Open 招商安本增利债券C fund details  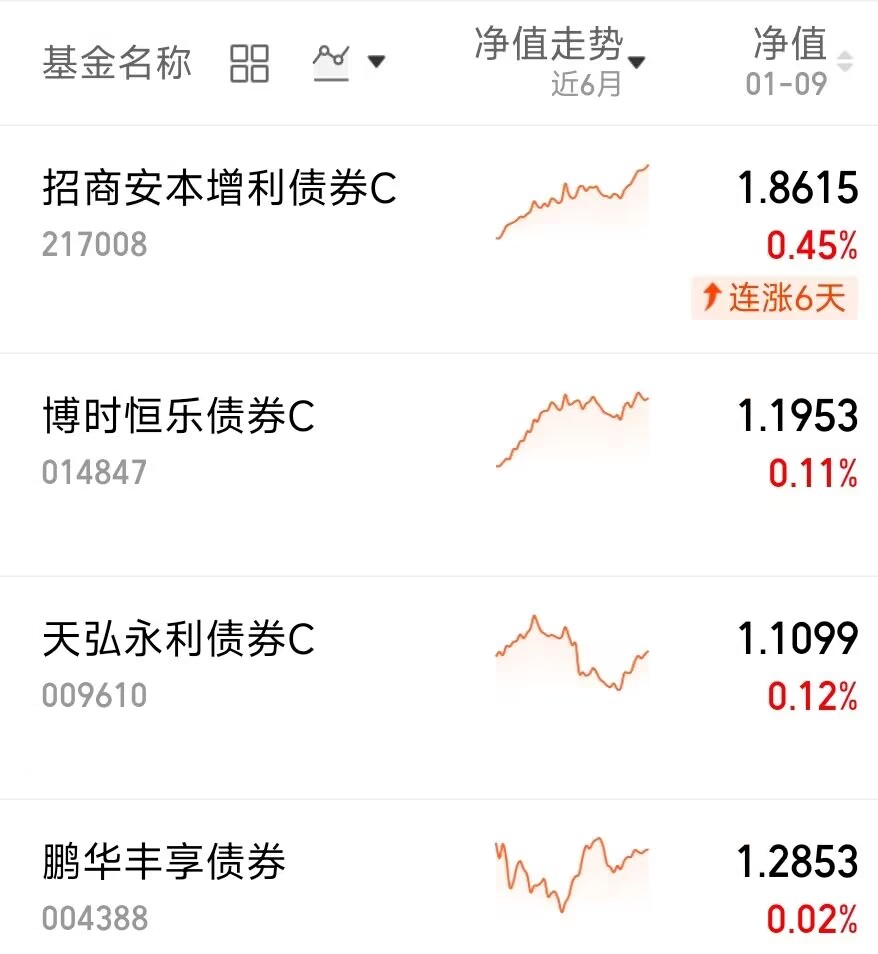tap(219, 189)
